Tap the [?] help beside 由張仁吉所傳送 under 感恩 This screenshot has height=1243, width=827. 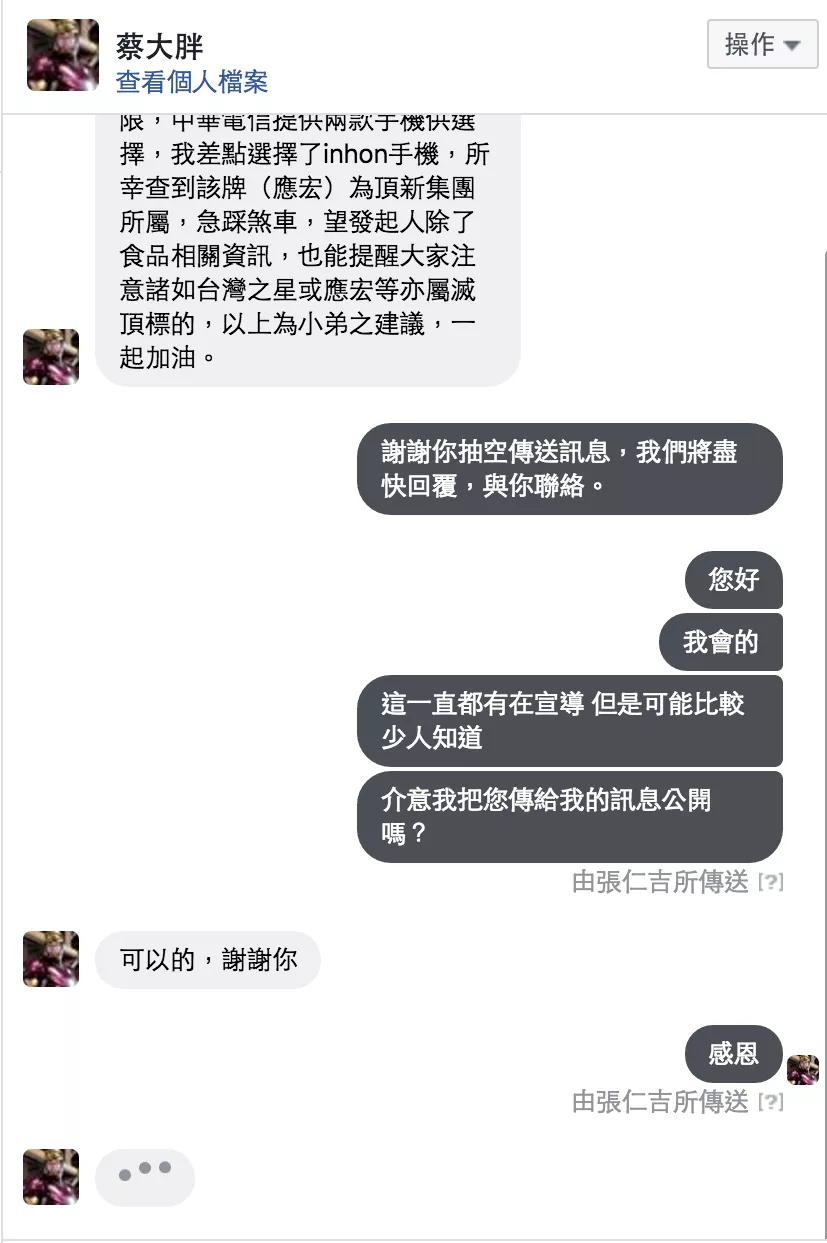(x=770, y=1102)
